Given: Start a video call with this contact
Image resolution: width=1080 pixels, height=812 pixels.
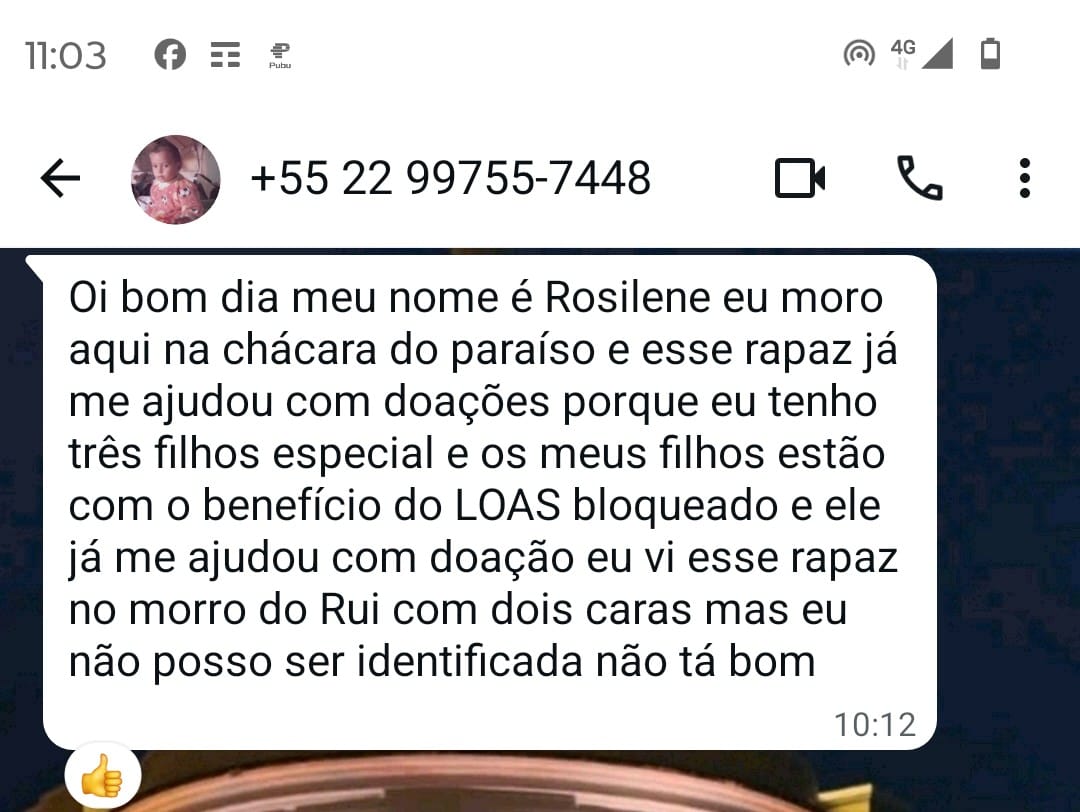Looking at the screenshot, I should coord(800,179).
